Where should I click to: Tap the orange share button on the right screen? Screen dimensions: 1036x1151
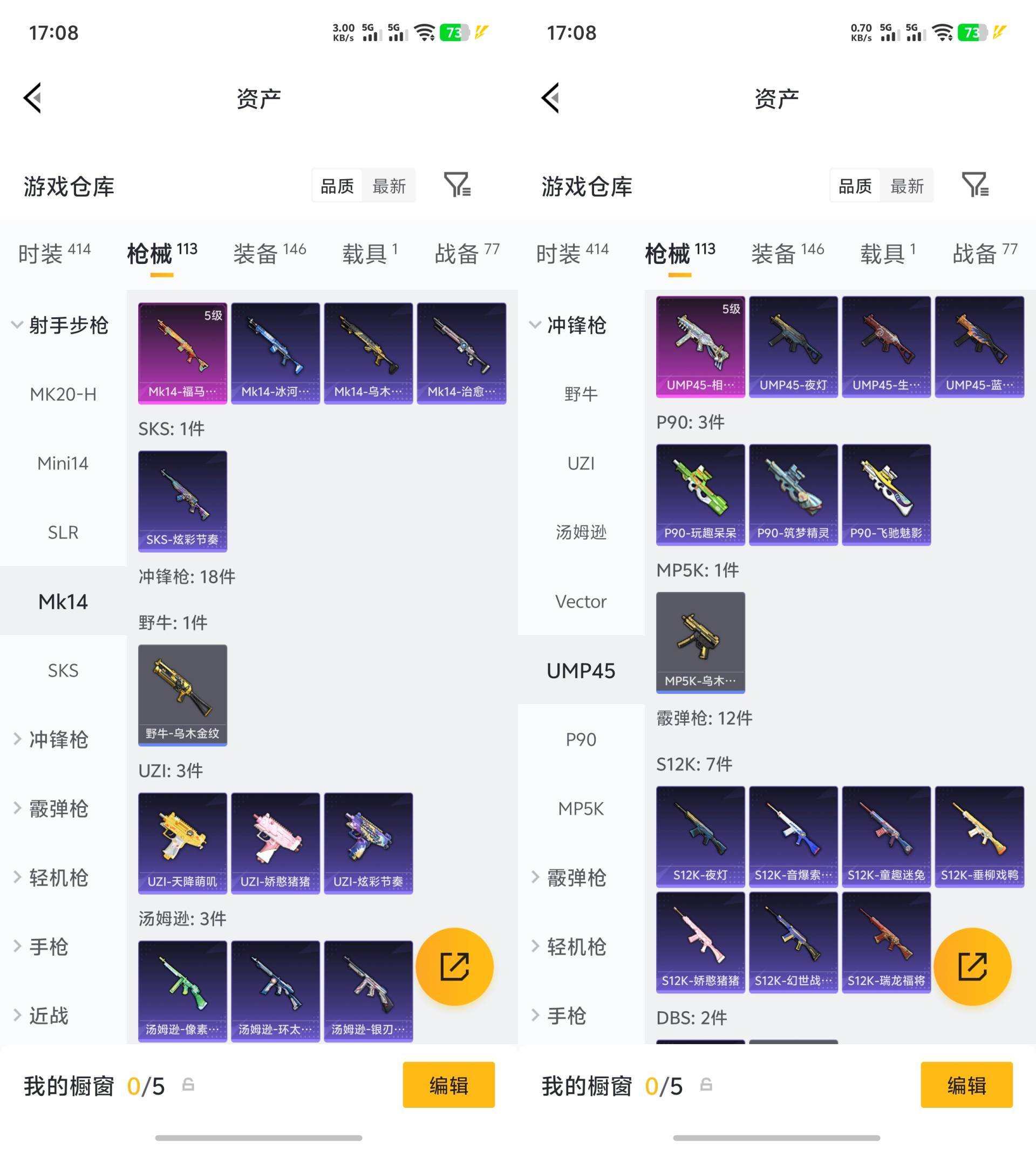(973, 966)
